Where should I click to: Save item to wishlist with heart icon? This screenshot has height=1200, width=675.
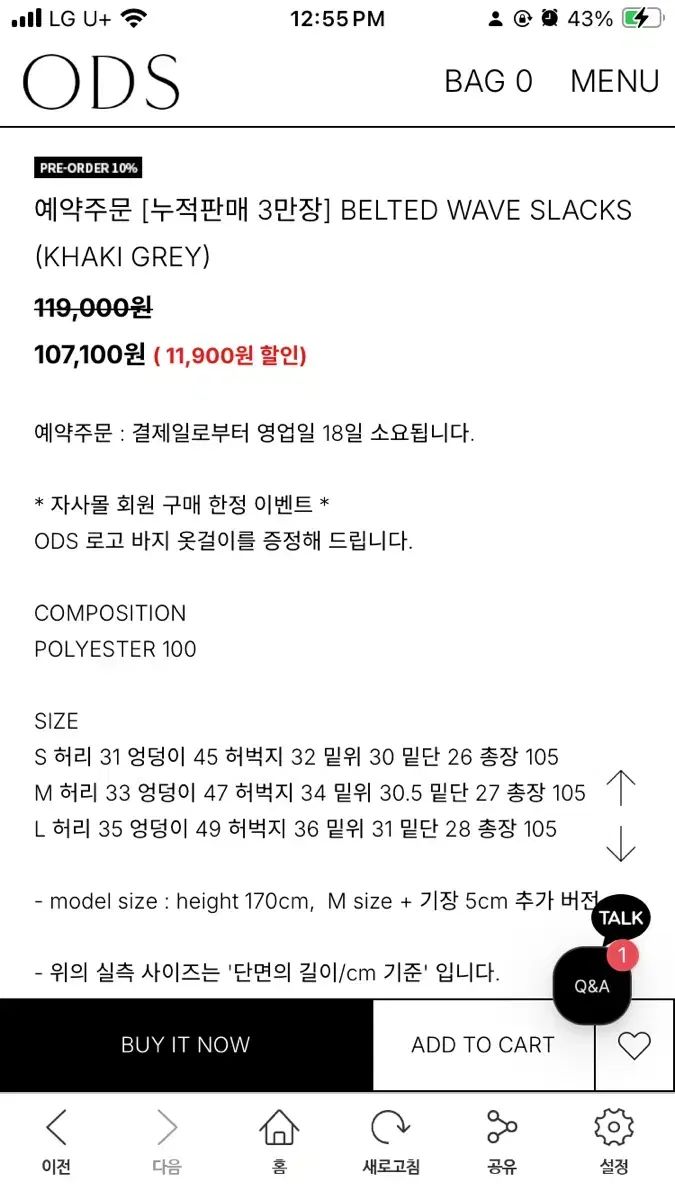click(x=634, y=1045)
